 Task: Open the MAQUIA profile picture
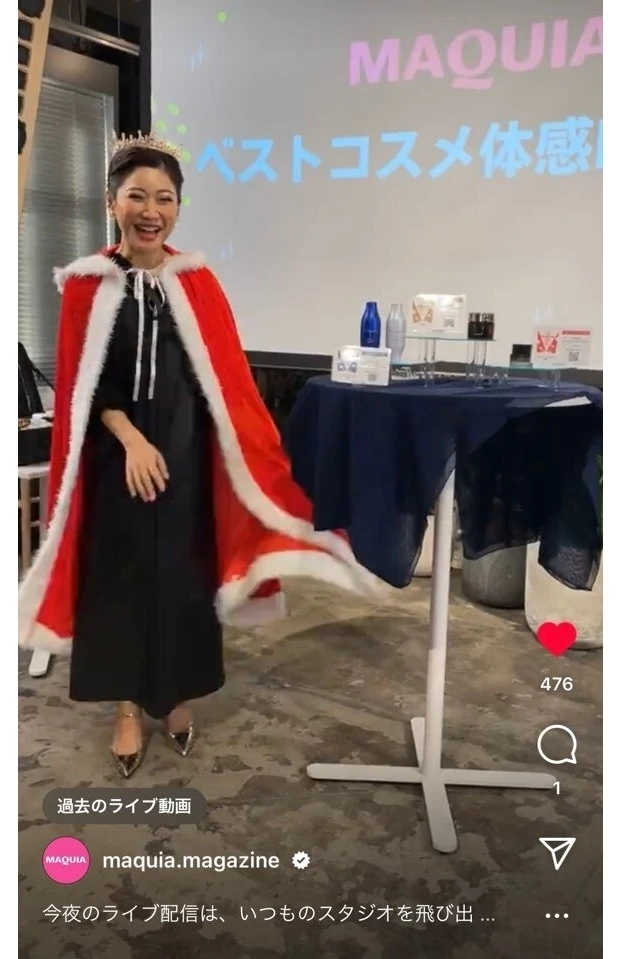point(66,860)
